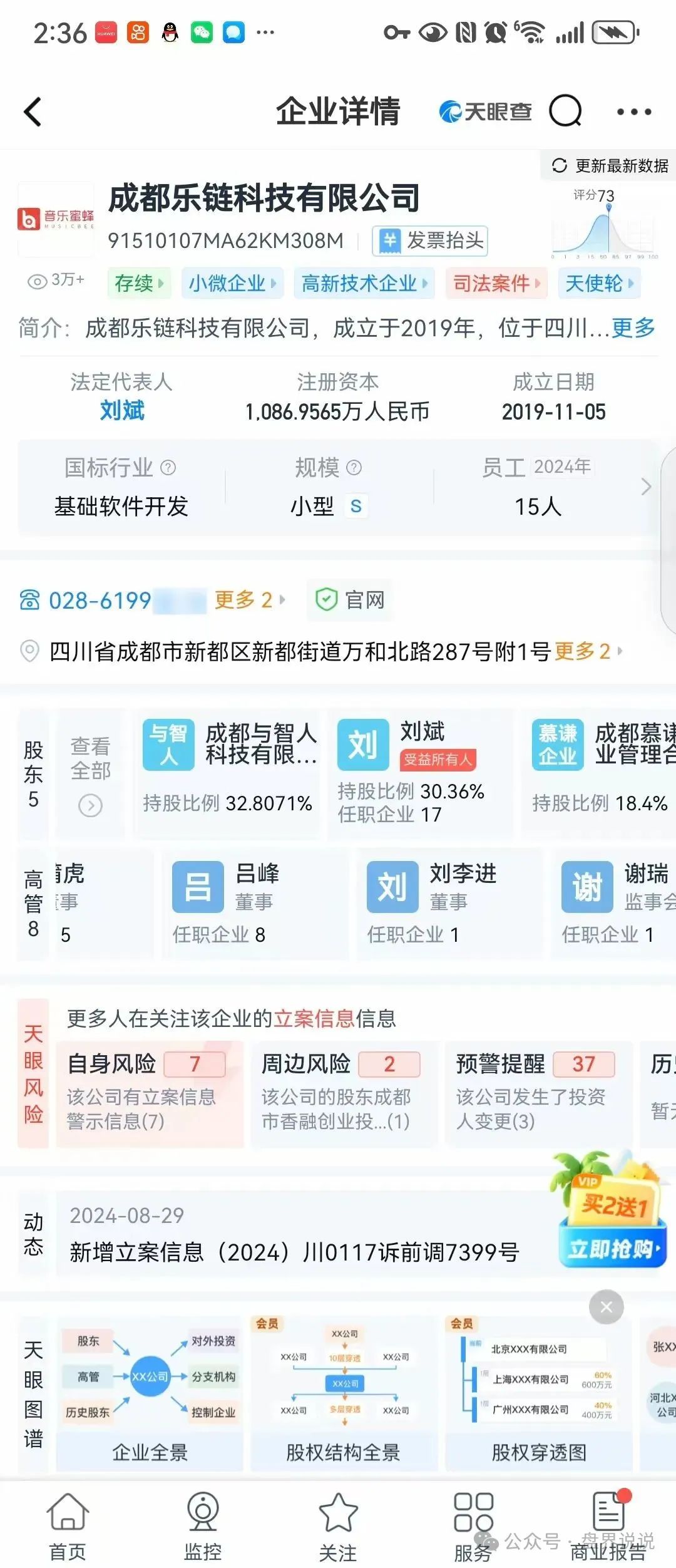Open legal representative 刘斌 profile
The width and height of the screenshot is (676, 1568).
[122, 411]
